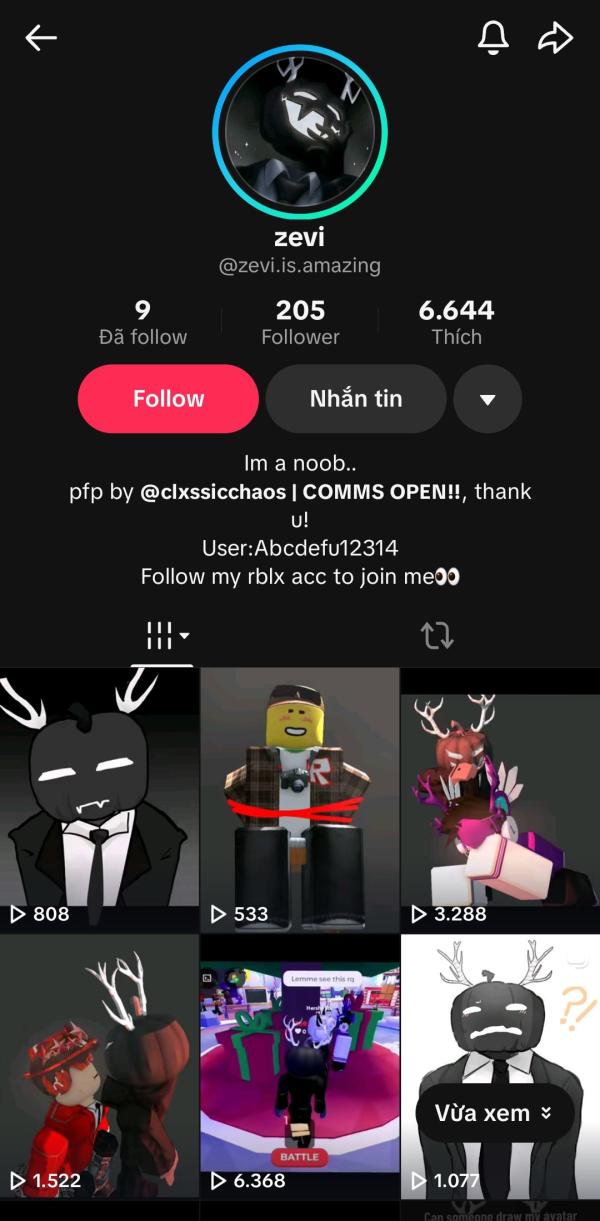Open the notifications bell for zevi
Image resolution: width=600 pixels, height=1221 pixels.
pyautogui.click(x=493, y=38)
